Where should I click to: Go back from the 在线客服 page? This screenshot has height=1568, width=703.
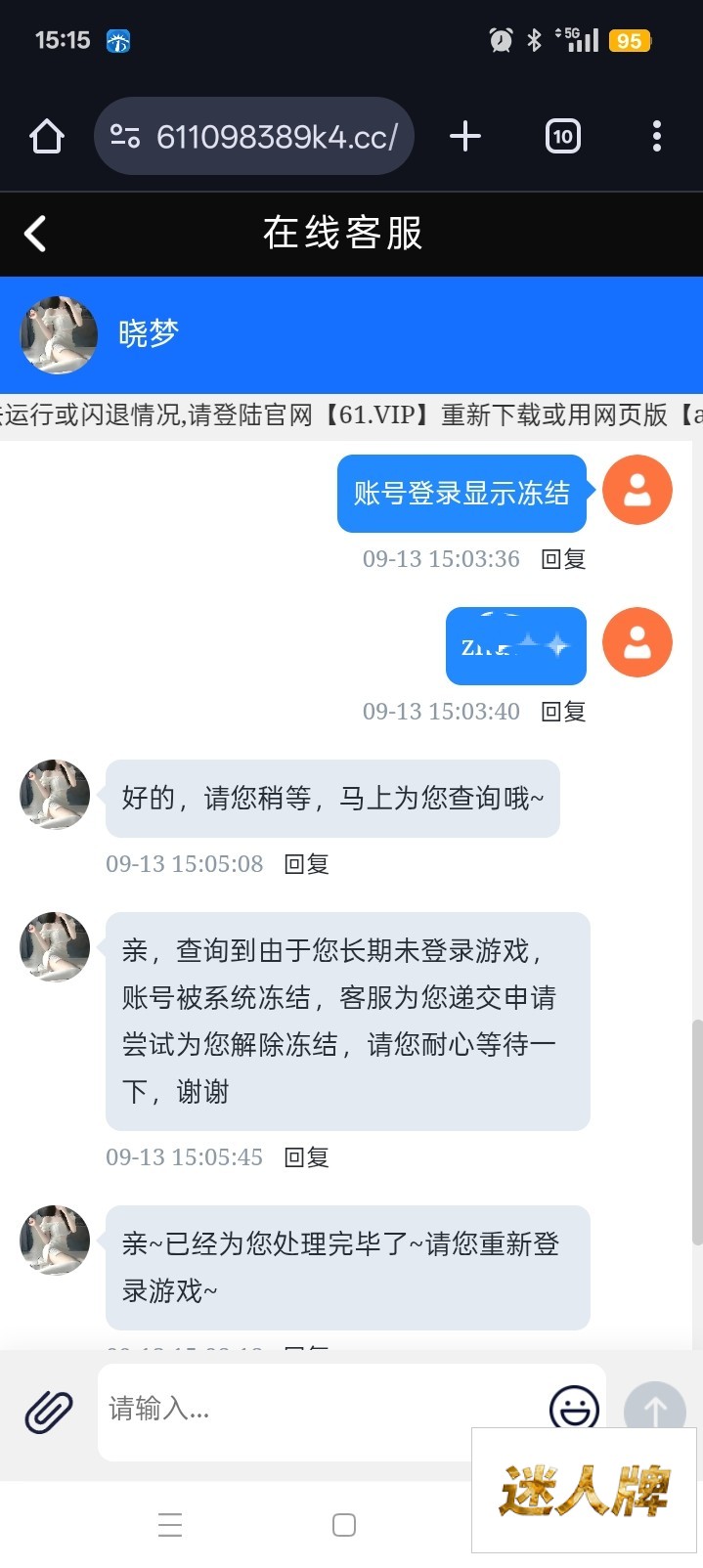[x=35, y=234]
